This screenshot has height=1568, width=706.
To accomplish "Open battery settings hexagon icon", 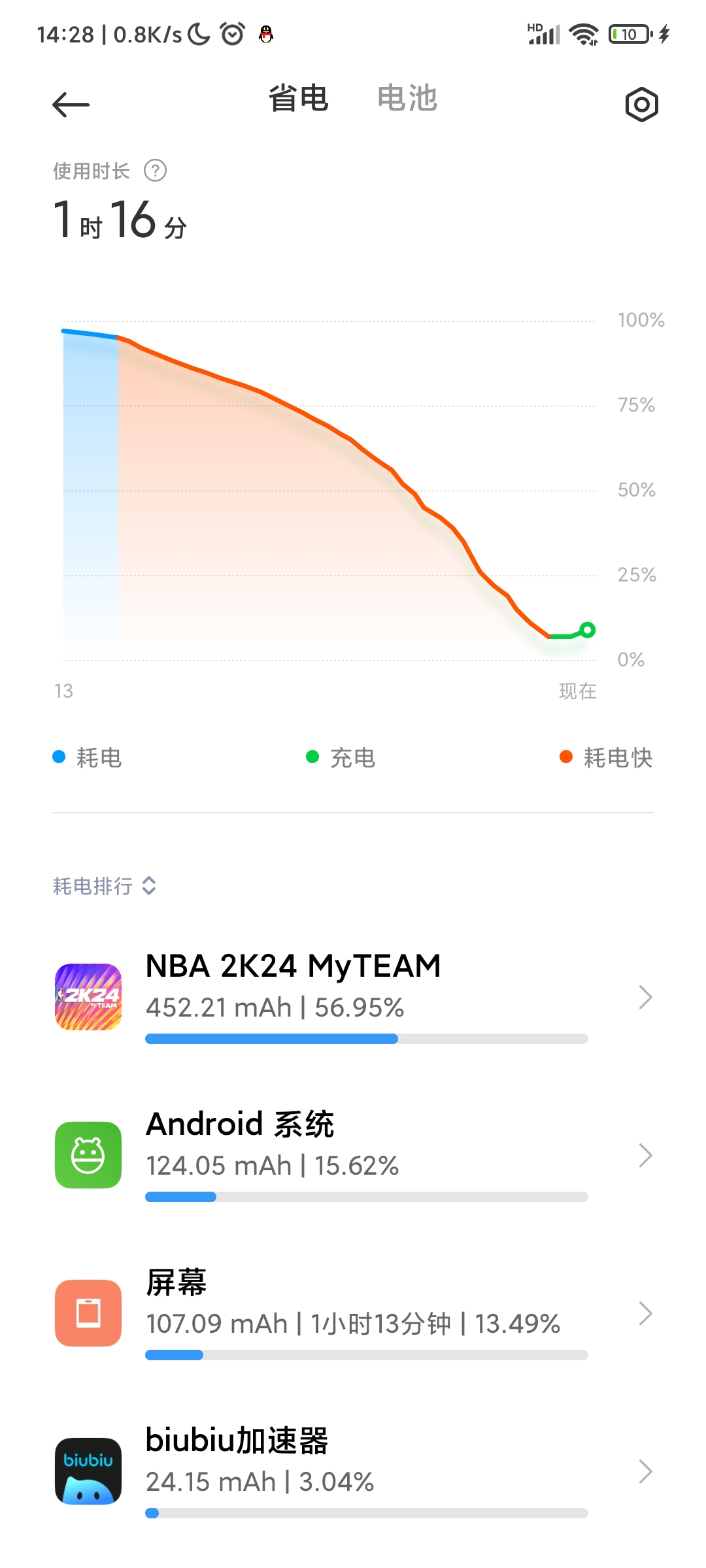I will 641,105.
